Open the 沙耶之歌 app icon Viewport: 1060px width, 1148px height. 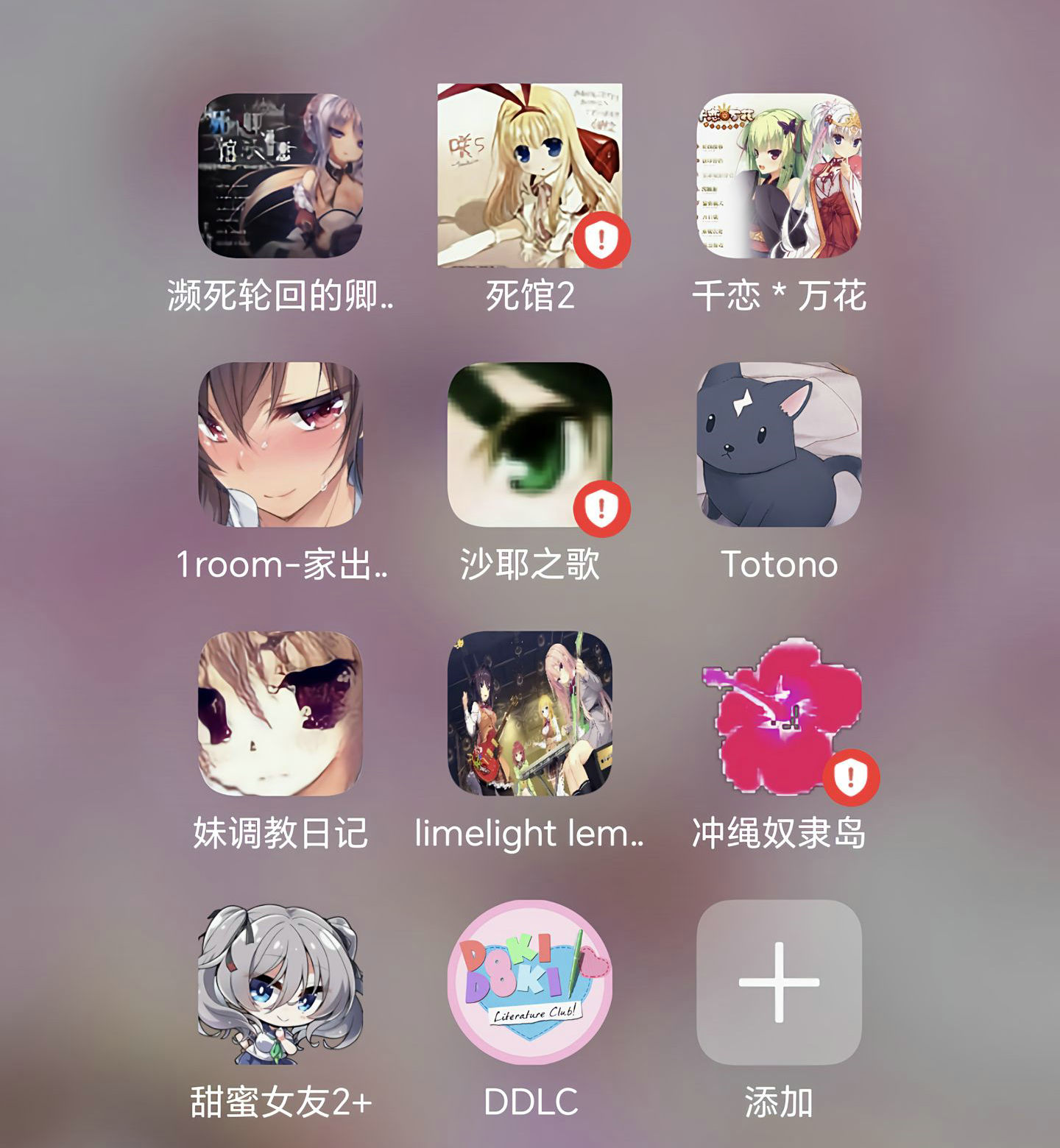(x=529, y=444)
